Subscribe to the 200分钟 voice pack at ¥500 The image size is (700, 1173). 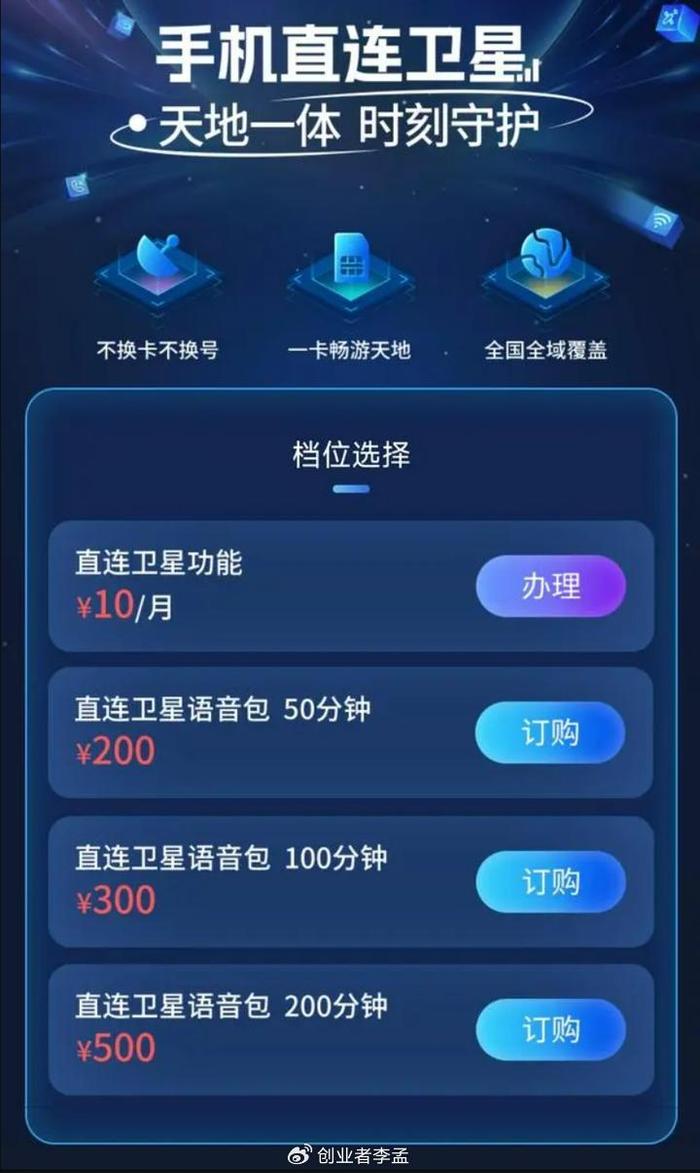pos(550,1029)
